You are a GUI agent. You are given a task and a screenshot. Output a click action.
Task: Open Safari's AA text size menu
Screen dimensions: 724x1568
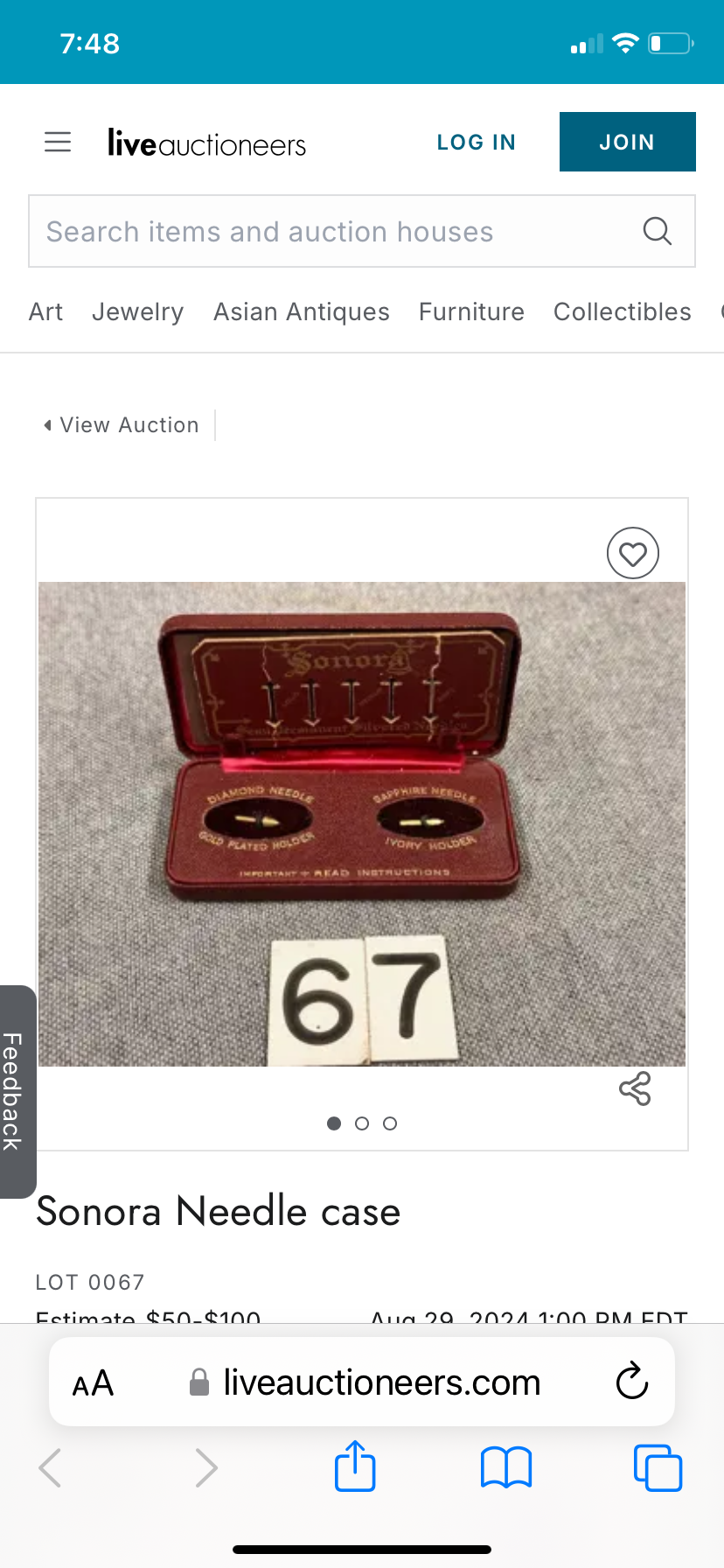click(x=94, y=1383)
